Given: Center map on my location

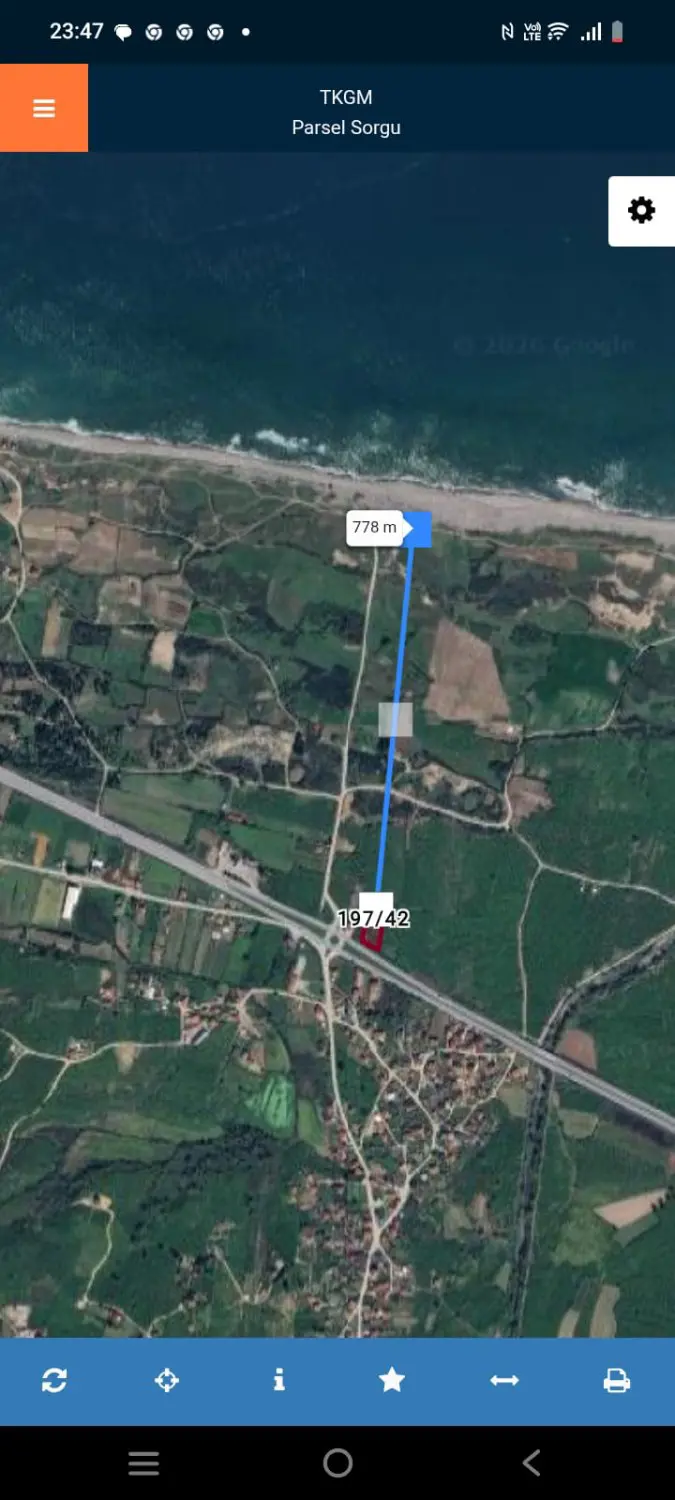Looking at the screenshot, I should [167, 1381].
